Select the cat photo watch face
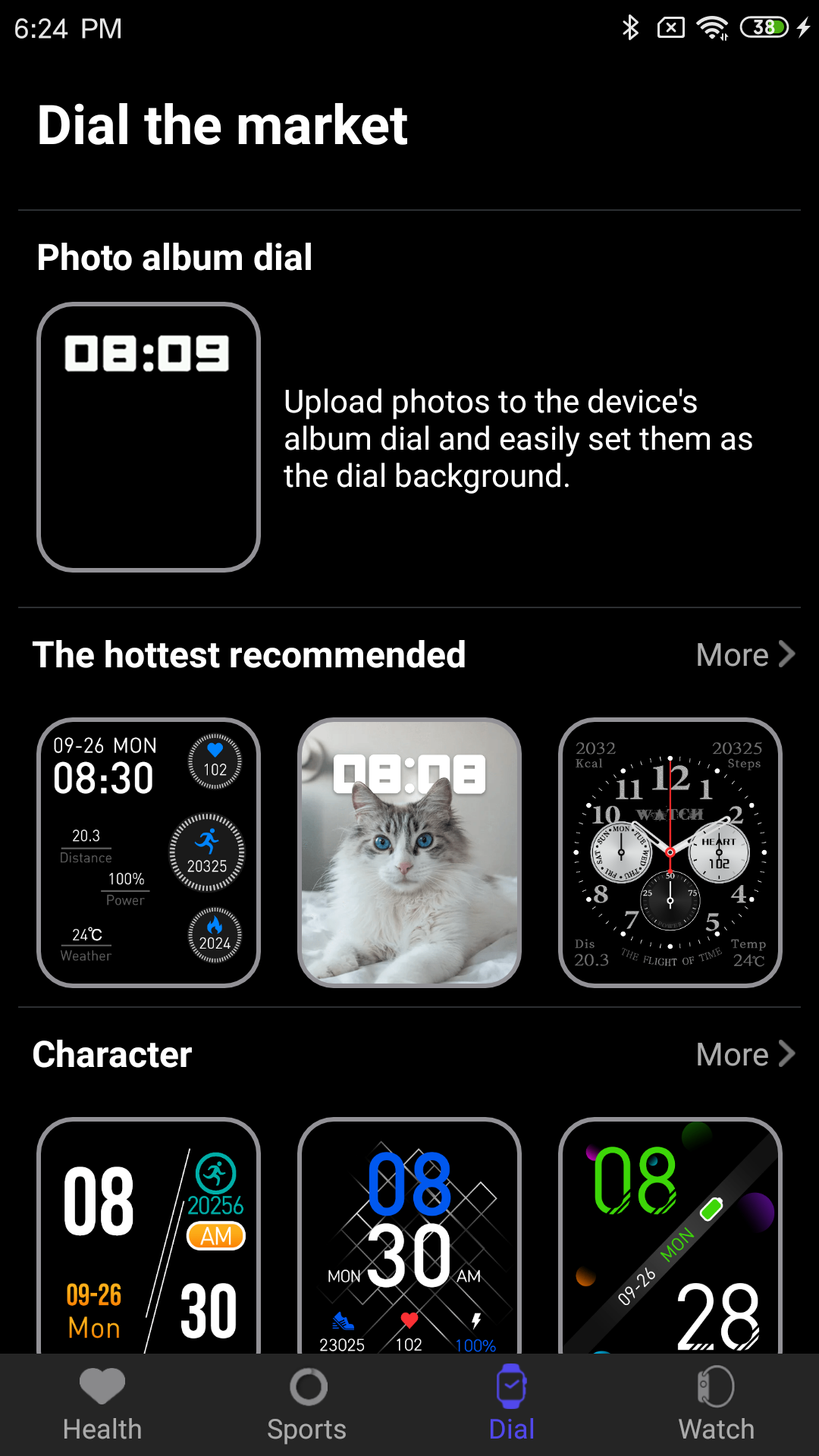 point(409,852)
